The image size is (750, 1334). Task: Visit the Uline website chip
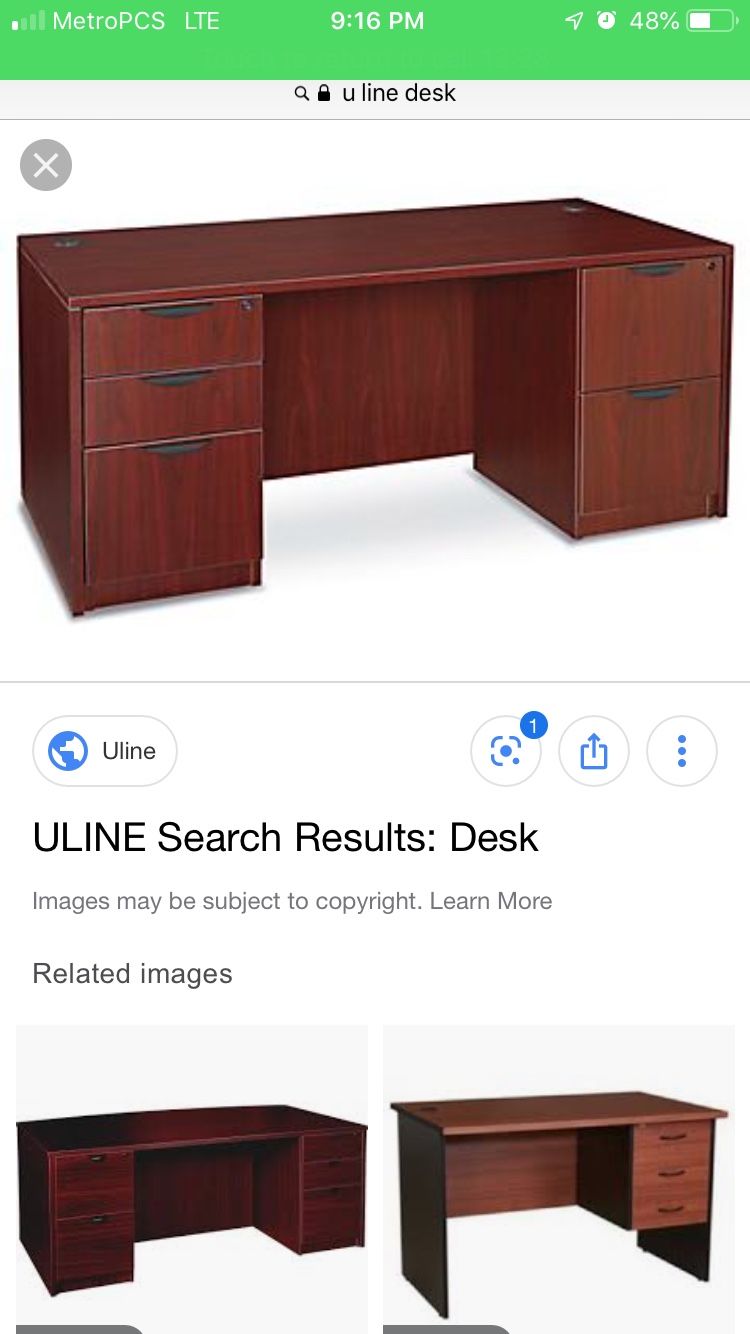[105, 751]
